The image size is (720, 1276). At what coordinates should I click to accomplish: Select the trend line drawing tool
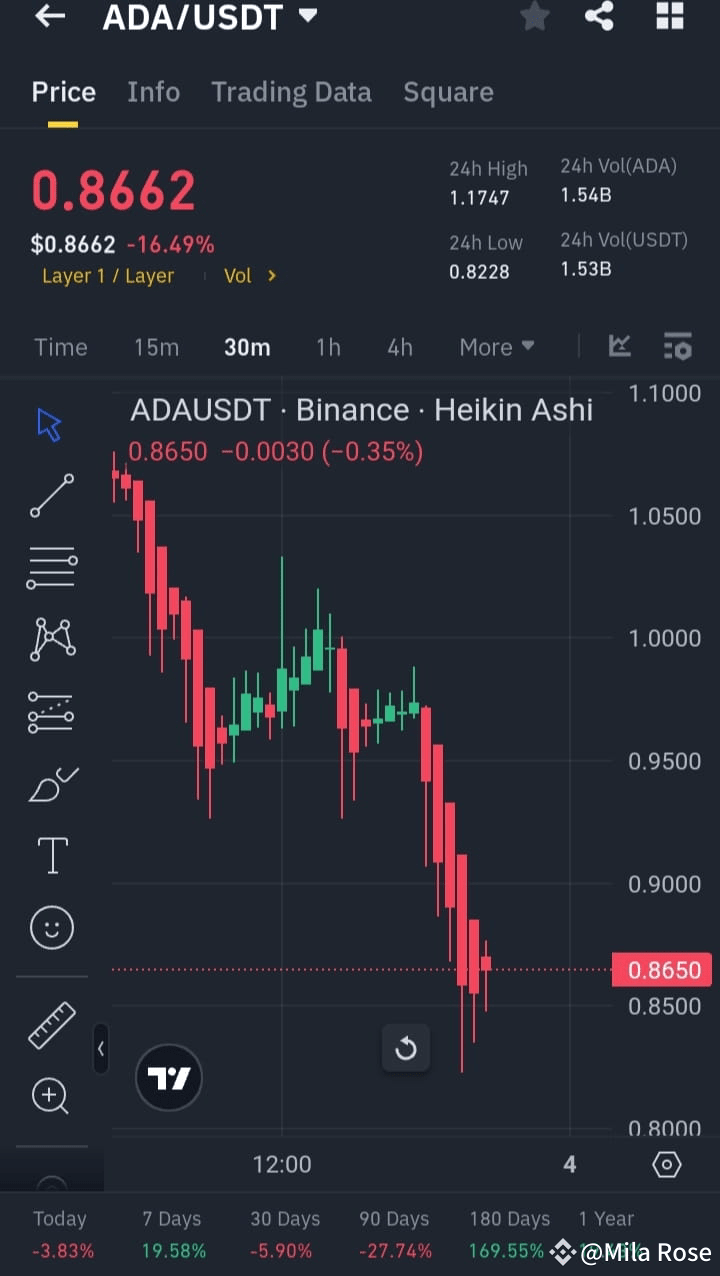[51, 496]
